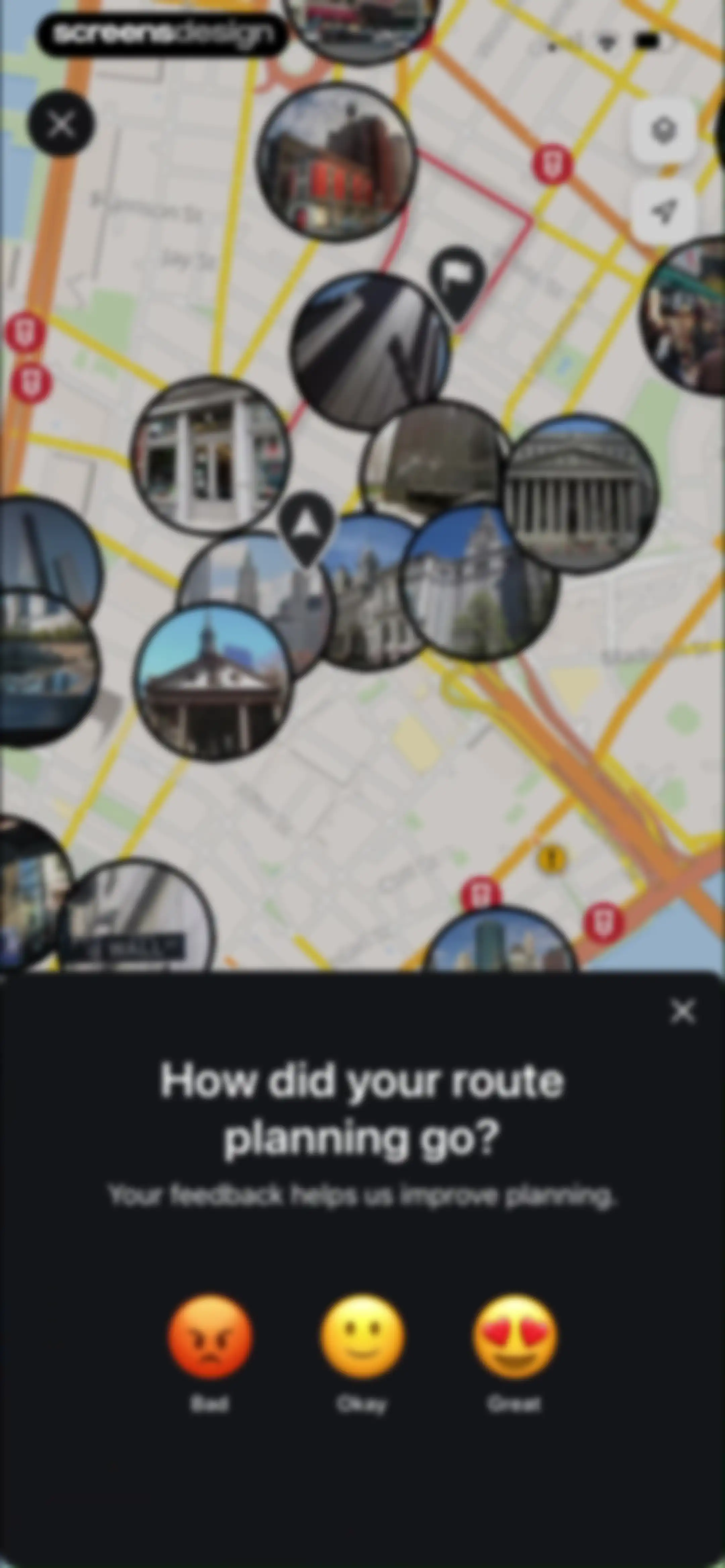Open the red brick building photo bubble
This screenshot has width=725, height=1568.
tap(336, 162)
